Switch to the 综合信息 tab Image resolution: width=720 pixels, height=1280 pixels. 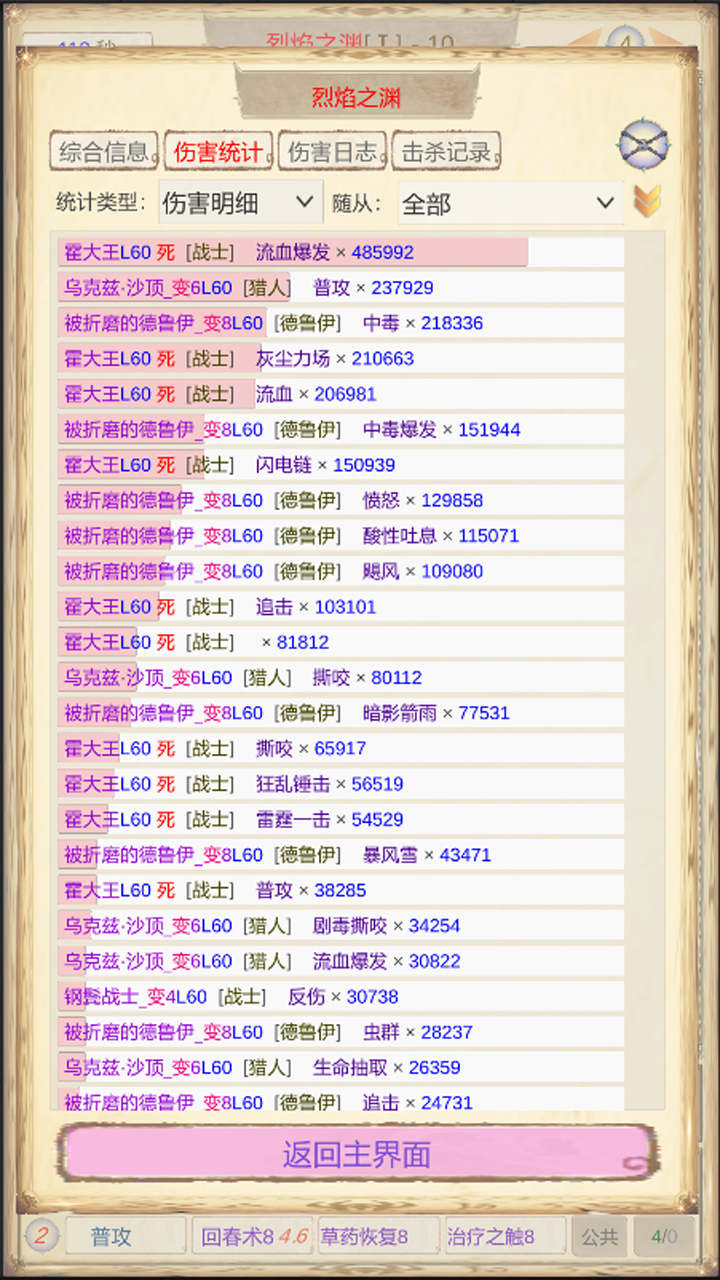tap(104, 152)
